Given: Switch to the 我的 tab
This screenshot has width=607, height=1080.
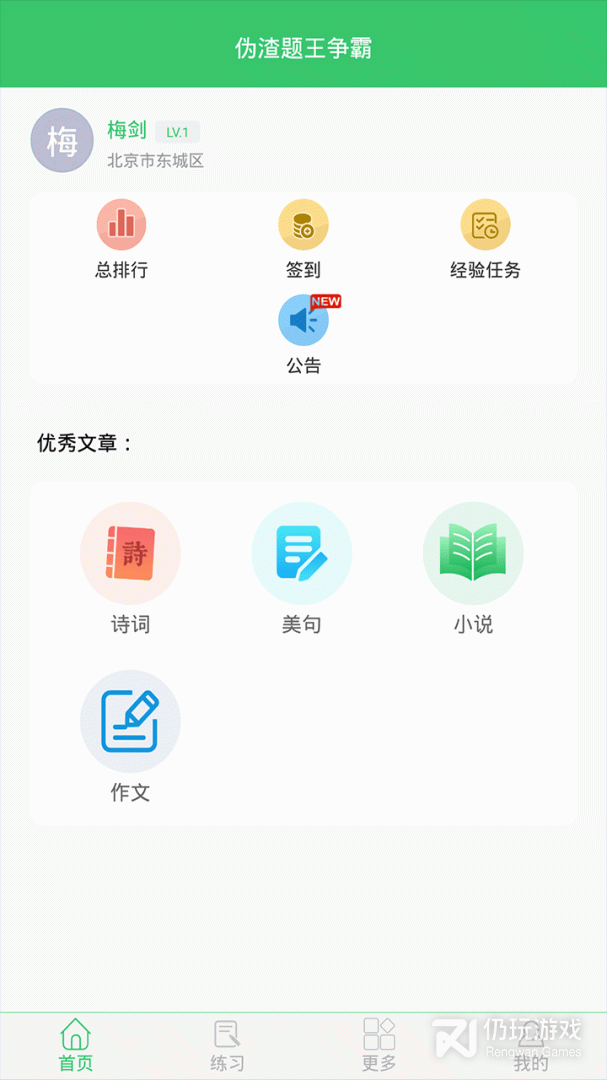Looking at the screenshot, I should [531, 1046].
